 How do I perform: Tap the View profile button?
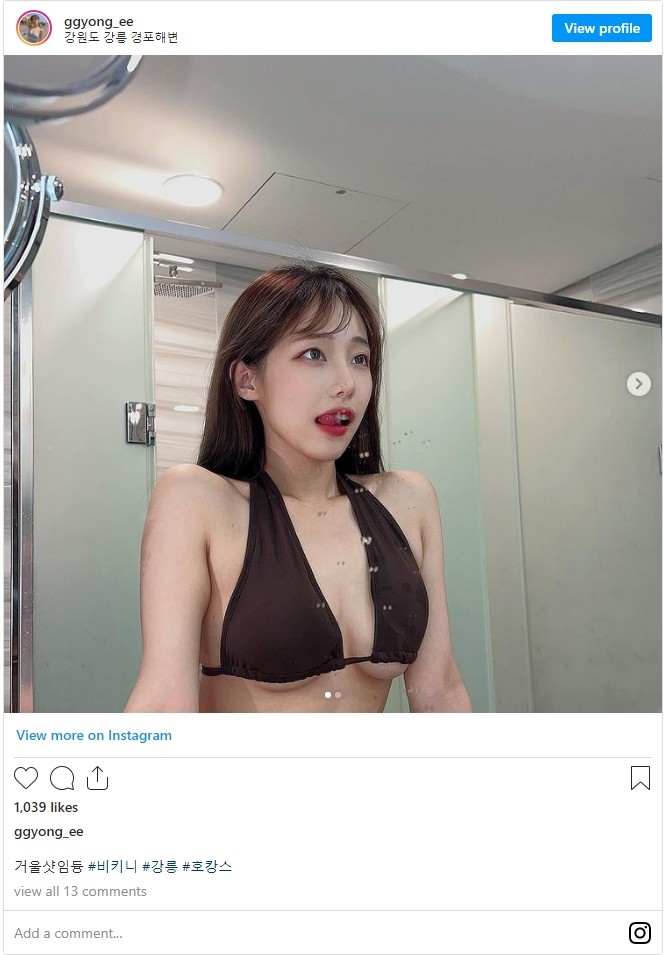[601, 28]
